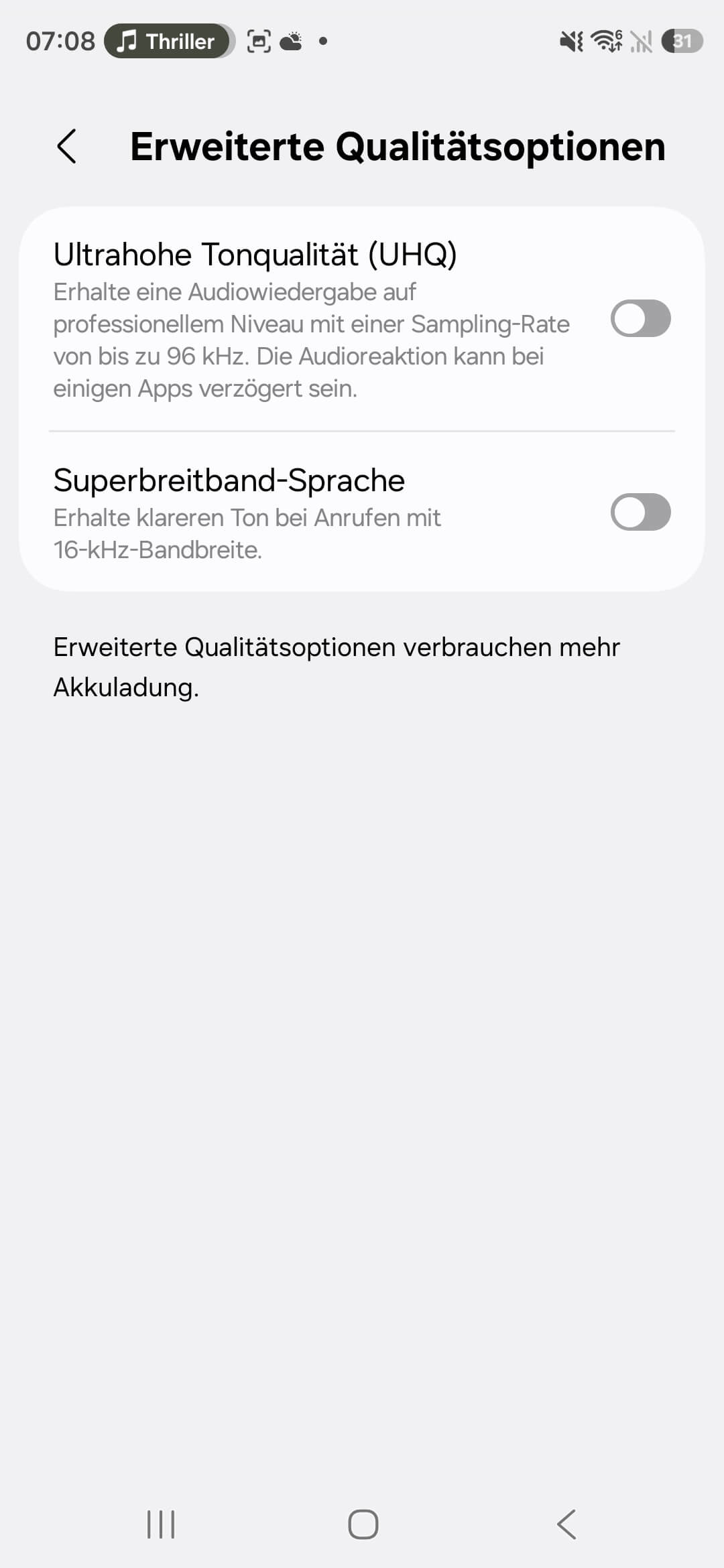Go to the home screen
The height and width of the screenshot is (1568, 724).
[363, 1524]
